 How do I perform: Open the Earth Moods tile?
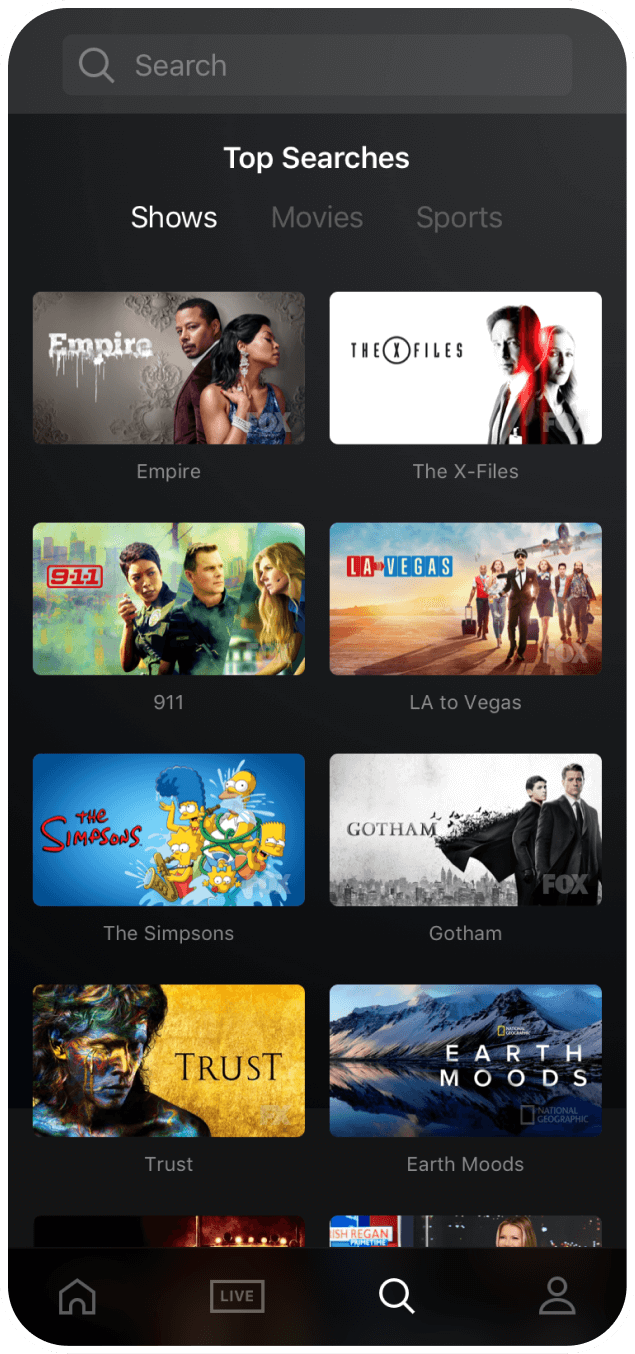[466, 1060]
